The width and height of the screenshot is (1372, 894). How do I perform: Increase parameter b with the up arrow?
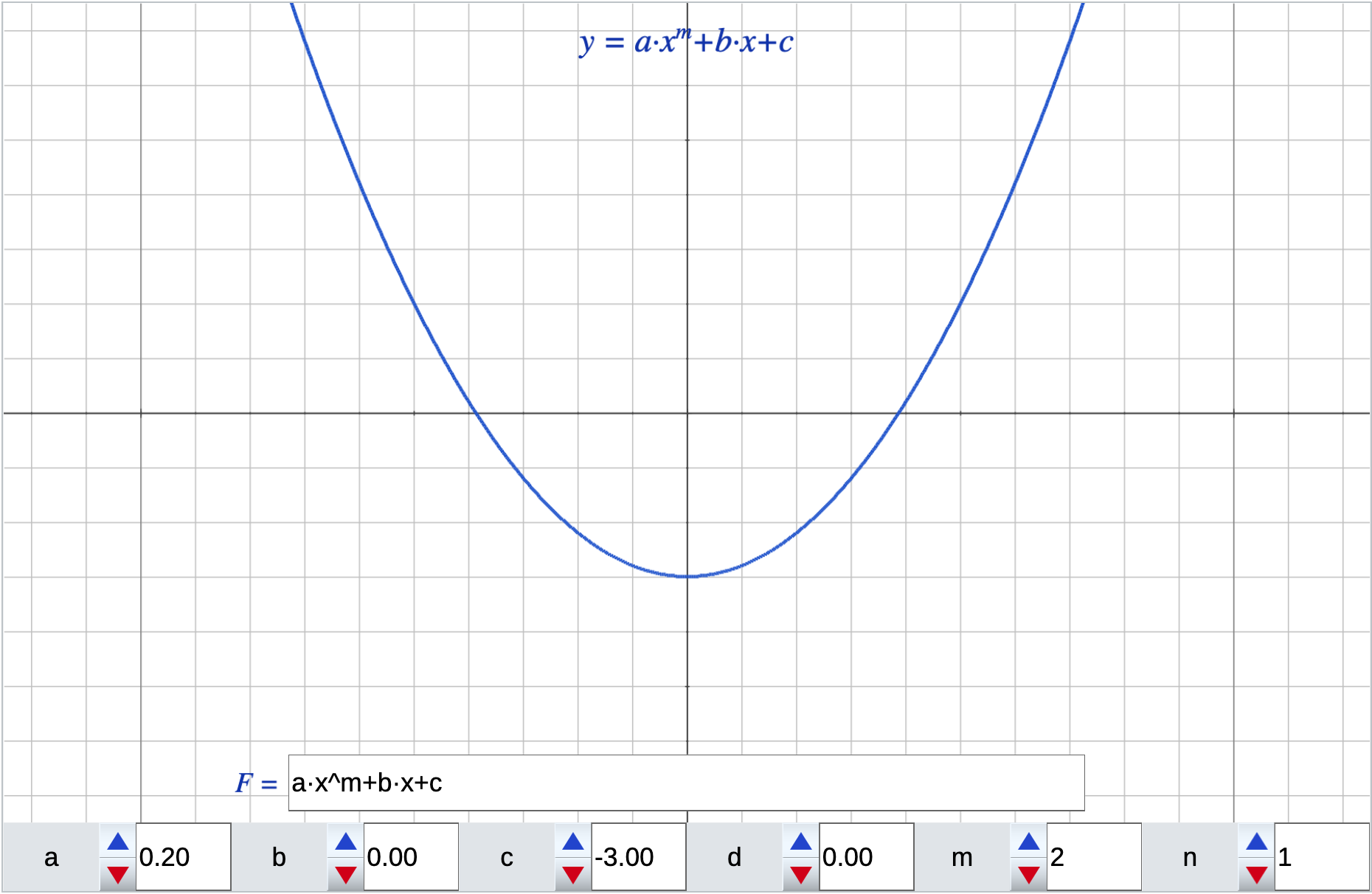[346, 842]
